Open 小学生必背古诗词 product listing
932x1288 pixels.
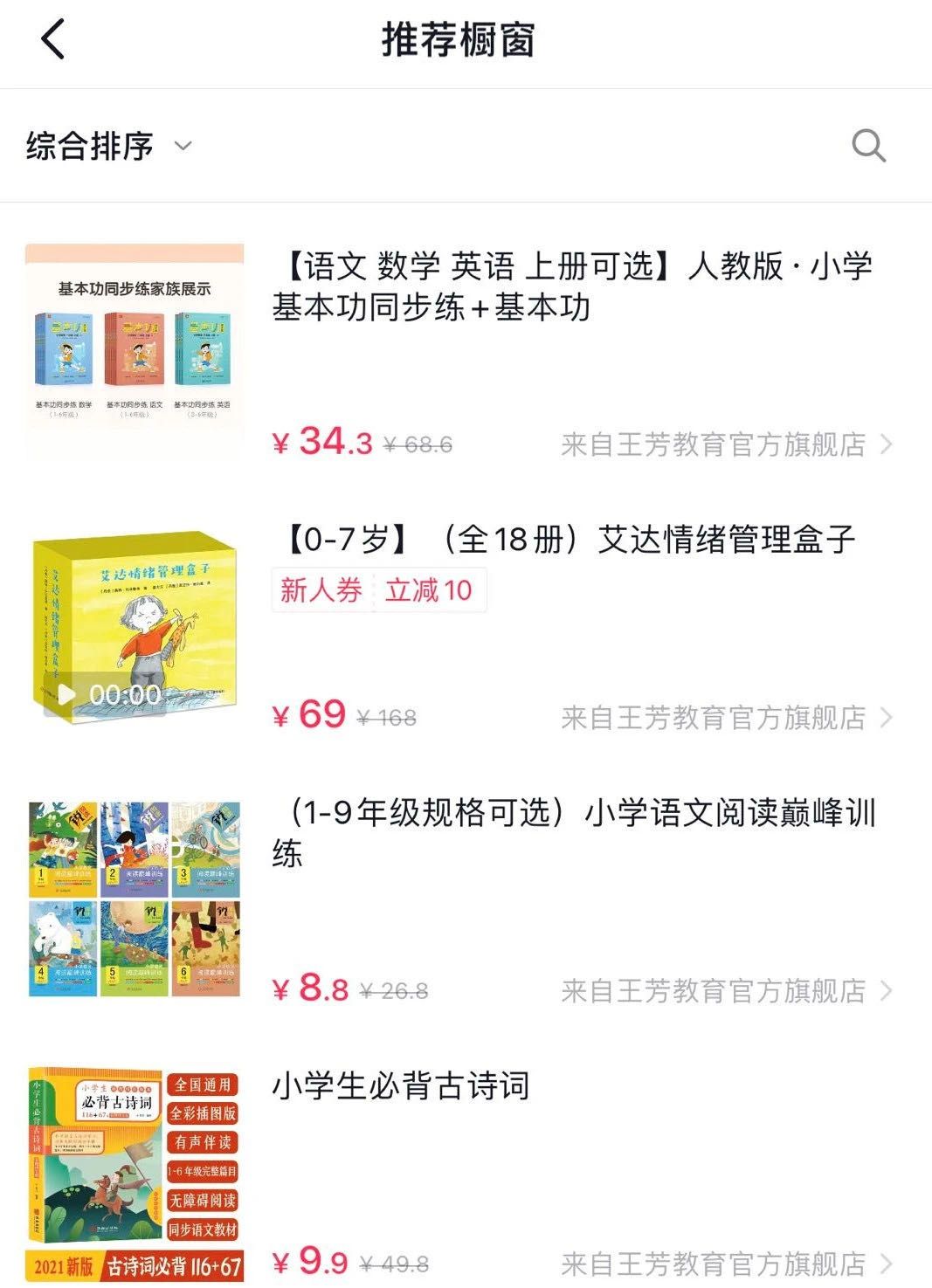tap(400, 1086)
